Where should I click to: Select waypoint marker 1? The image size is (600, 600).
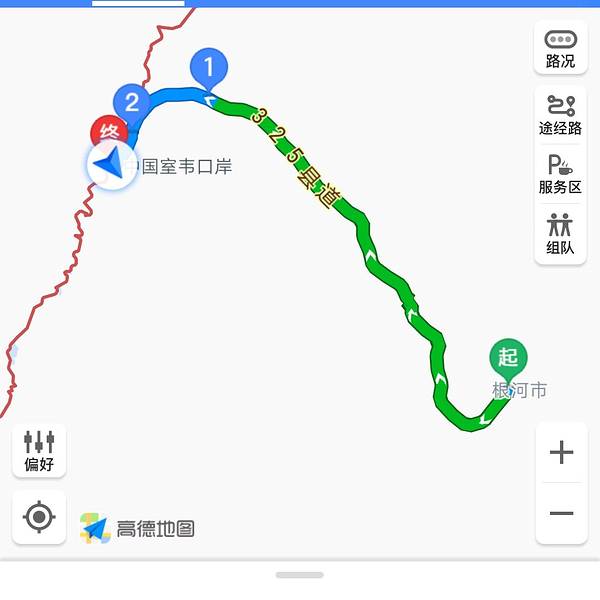tap(208, 68)
